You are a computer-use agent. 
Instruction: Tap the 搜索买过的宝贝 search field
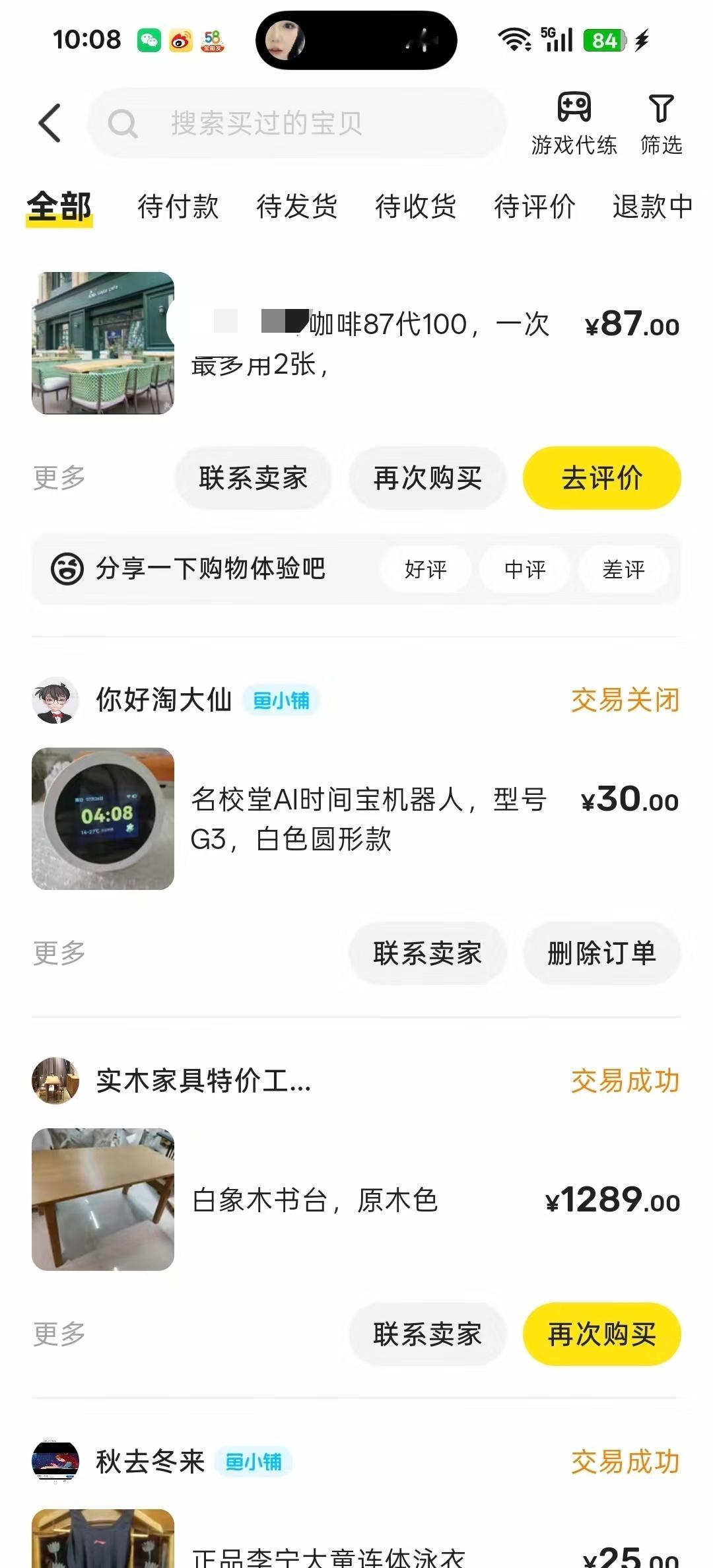click(297, 123)
